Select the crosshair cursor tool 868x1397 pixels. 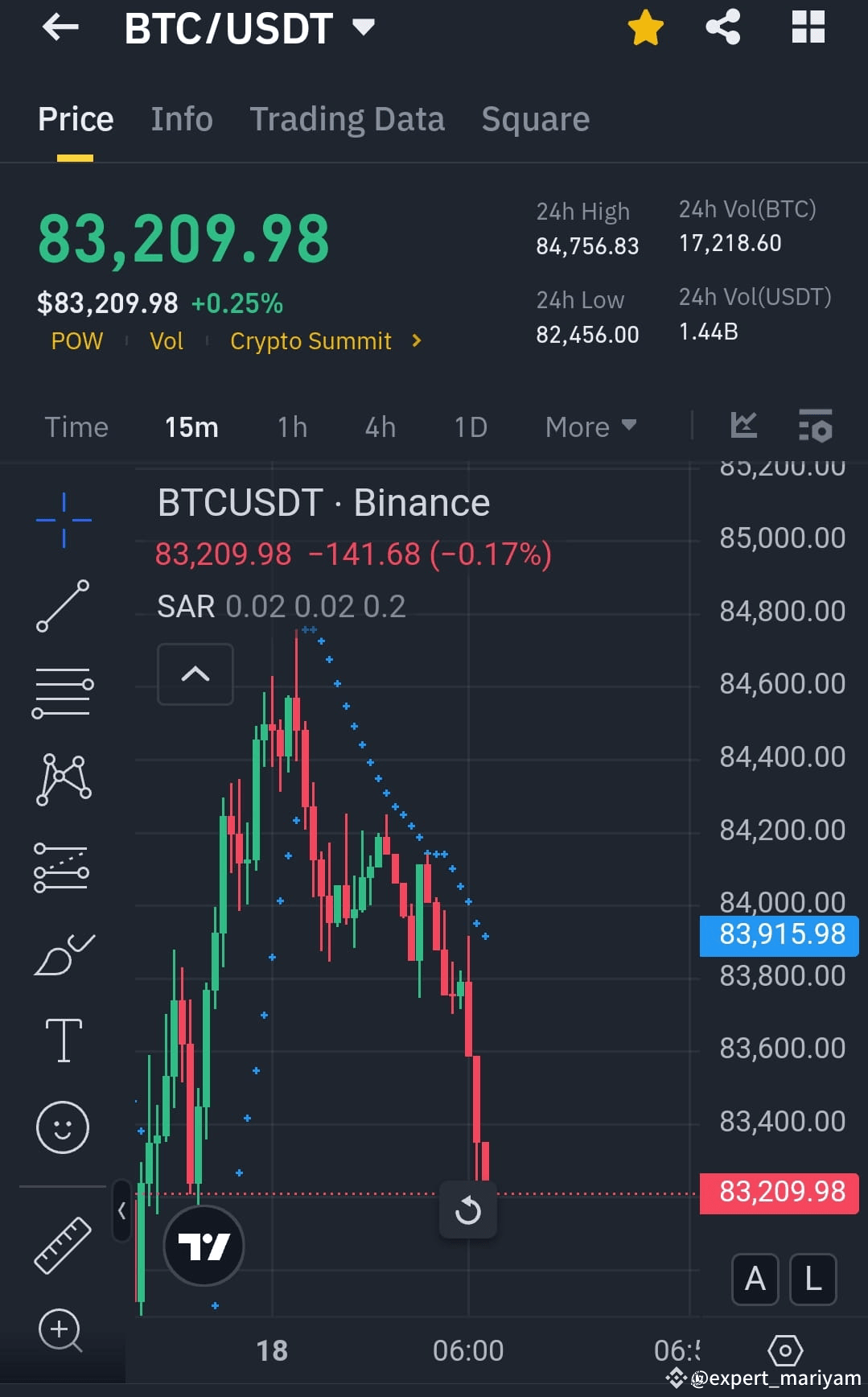tap(63, 519)
